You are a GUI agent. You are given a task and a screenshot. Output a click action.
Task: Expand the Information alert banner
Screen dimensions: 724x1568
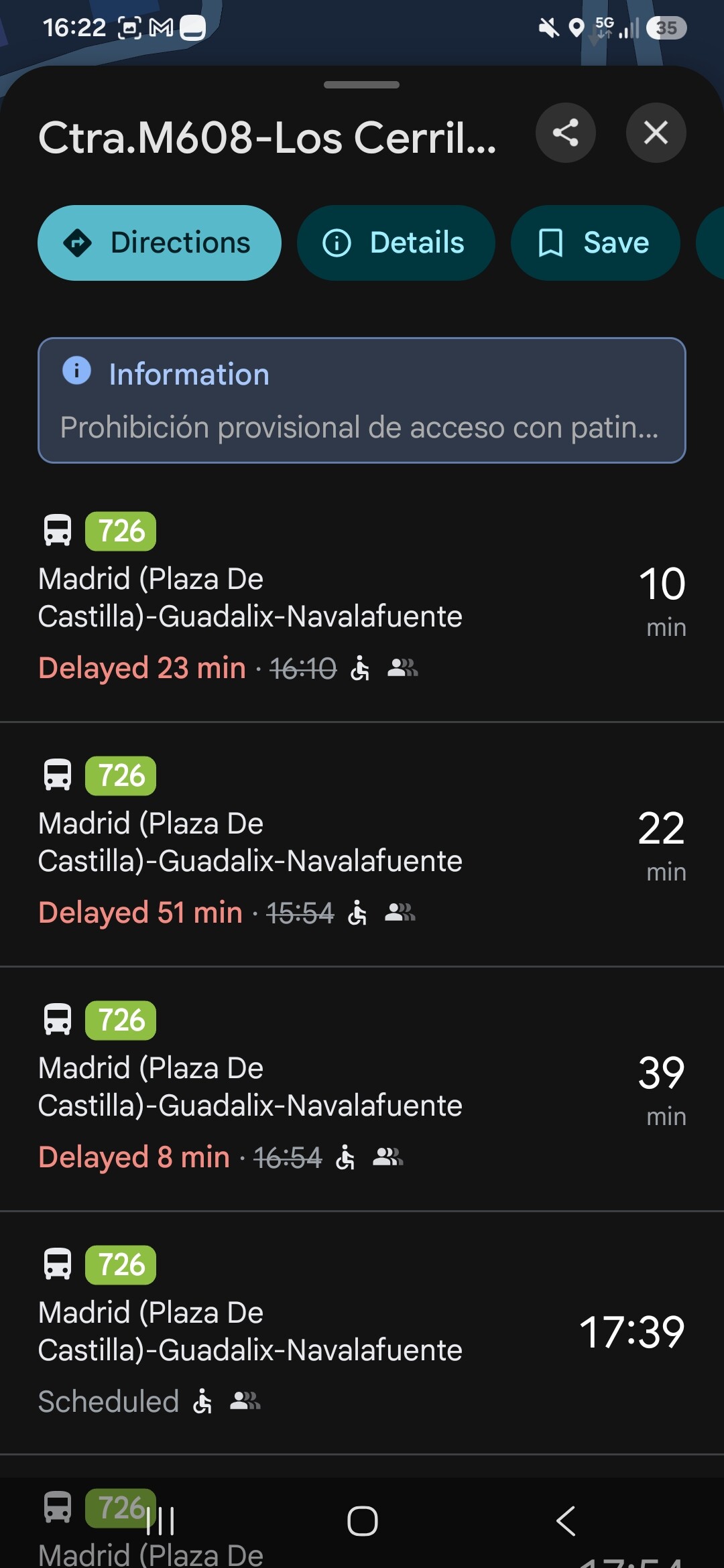point(362,400)
